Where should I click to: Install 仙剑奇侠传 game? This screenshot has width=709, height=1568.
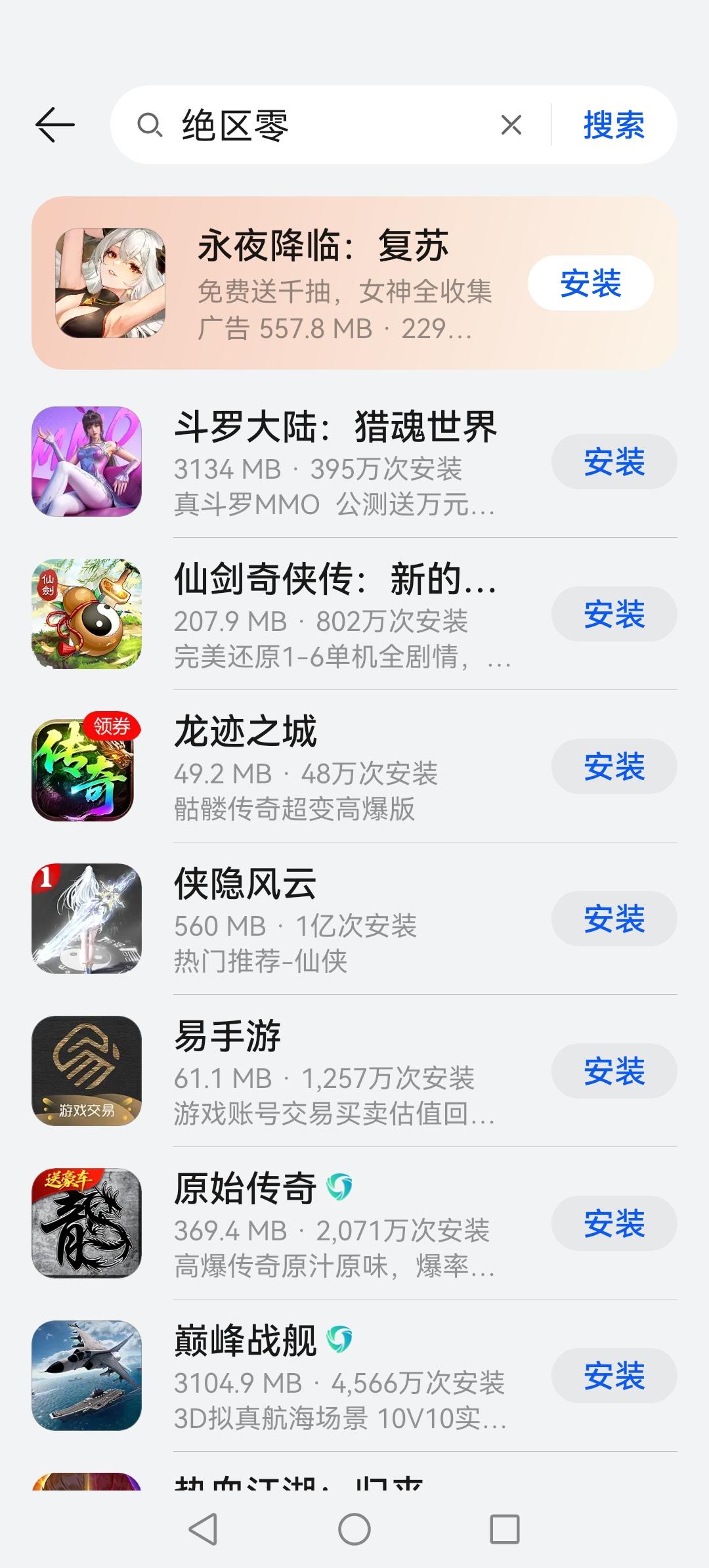click(614, 614)
